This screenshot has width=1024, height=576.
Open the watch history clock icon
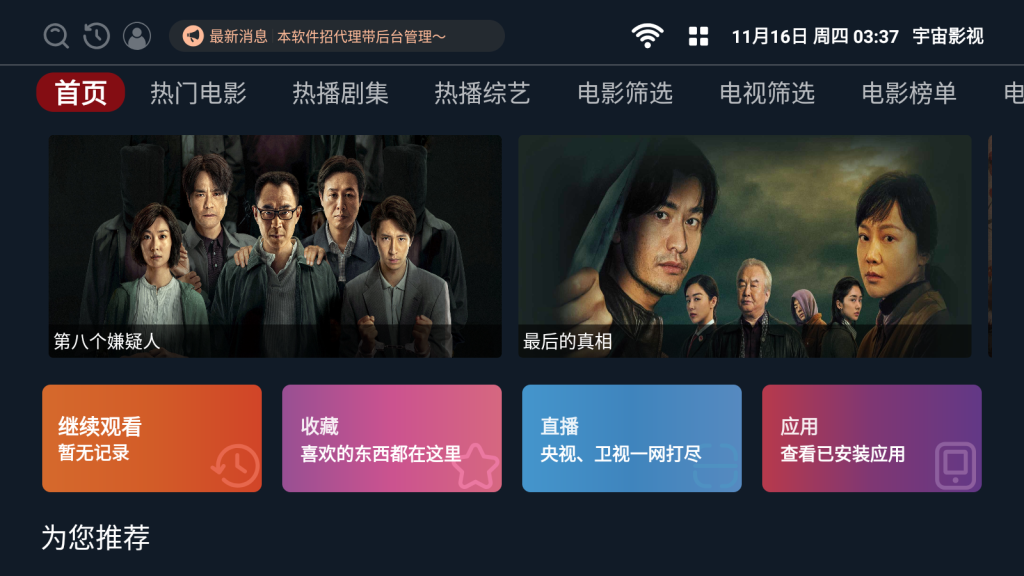tap(96, 36)
